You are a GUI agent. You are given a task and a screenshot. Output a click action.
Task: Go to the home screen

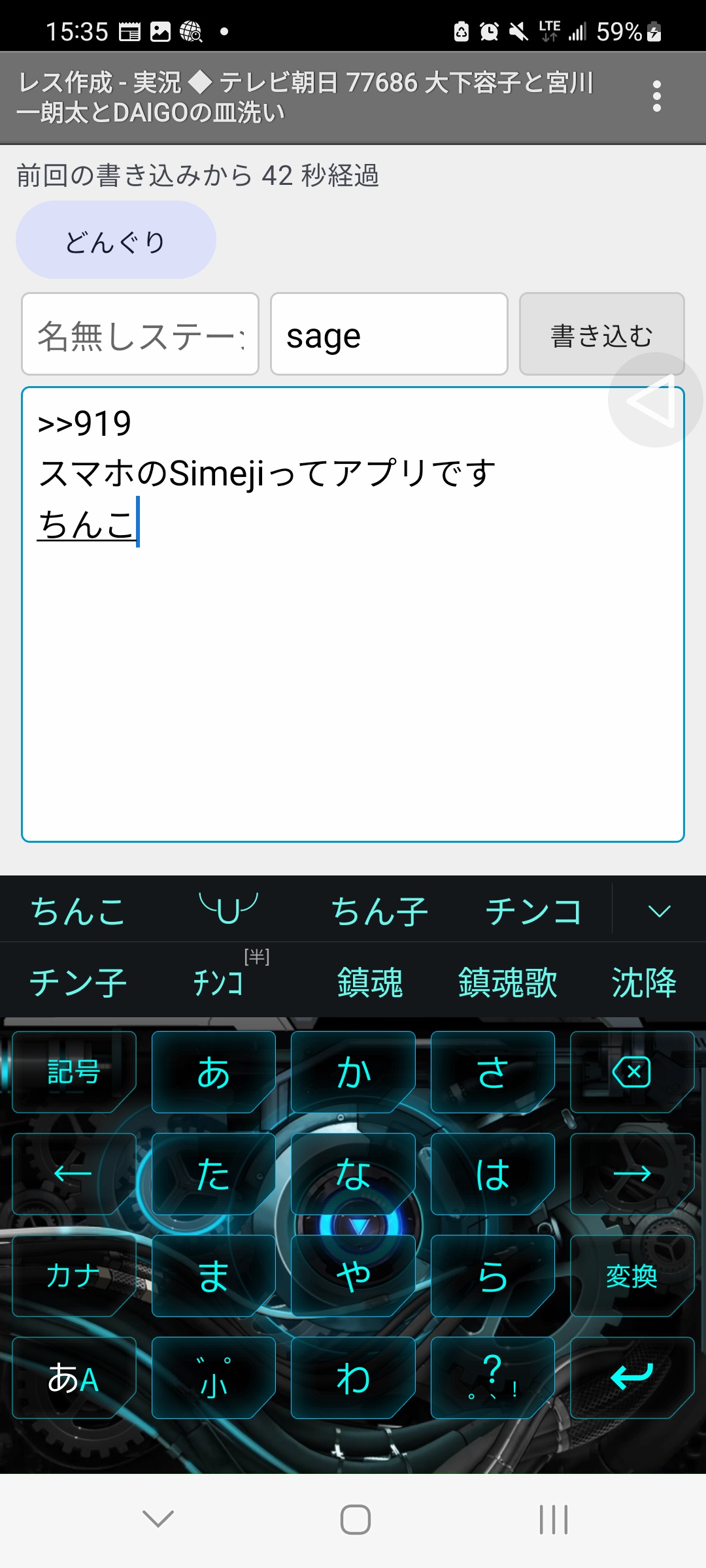[356, 1519]
